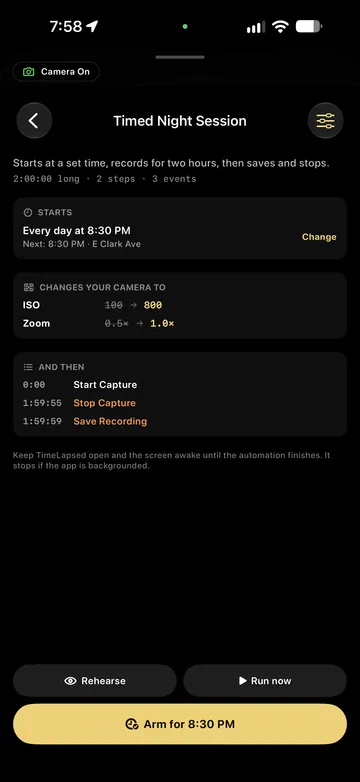Change the 8:30 PM start time
This screenshot has height=782, width=360.
click(319, 237)
